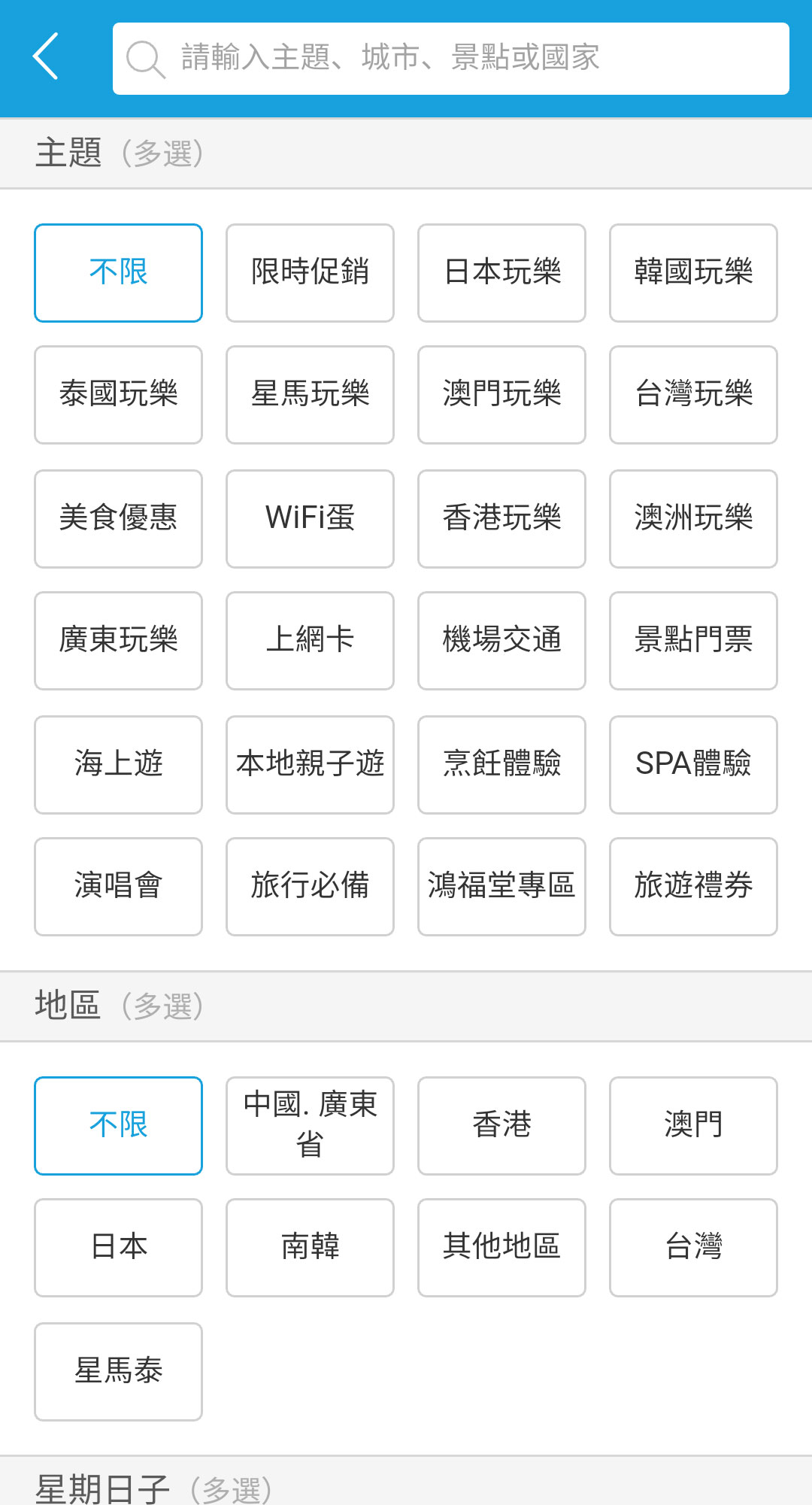Select the SPA體驗 theme chip
The height and width of the screenshot is (1505, 812).
tap(693, 764)
